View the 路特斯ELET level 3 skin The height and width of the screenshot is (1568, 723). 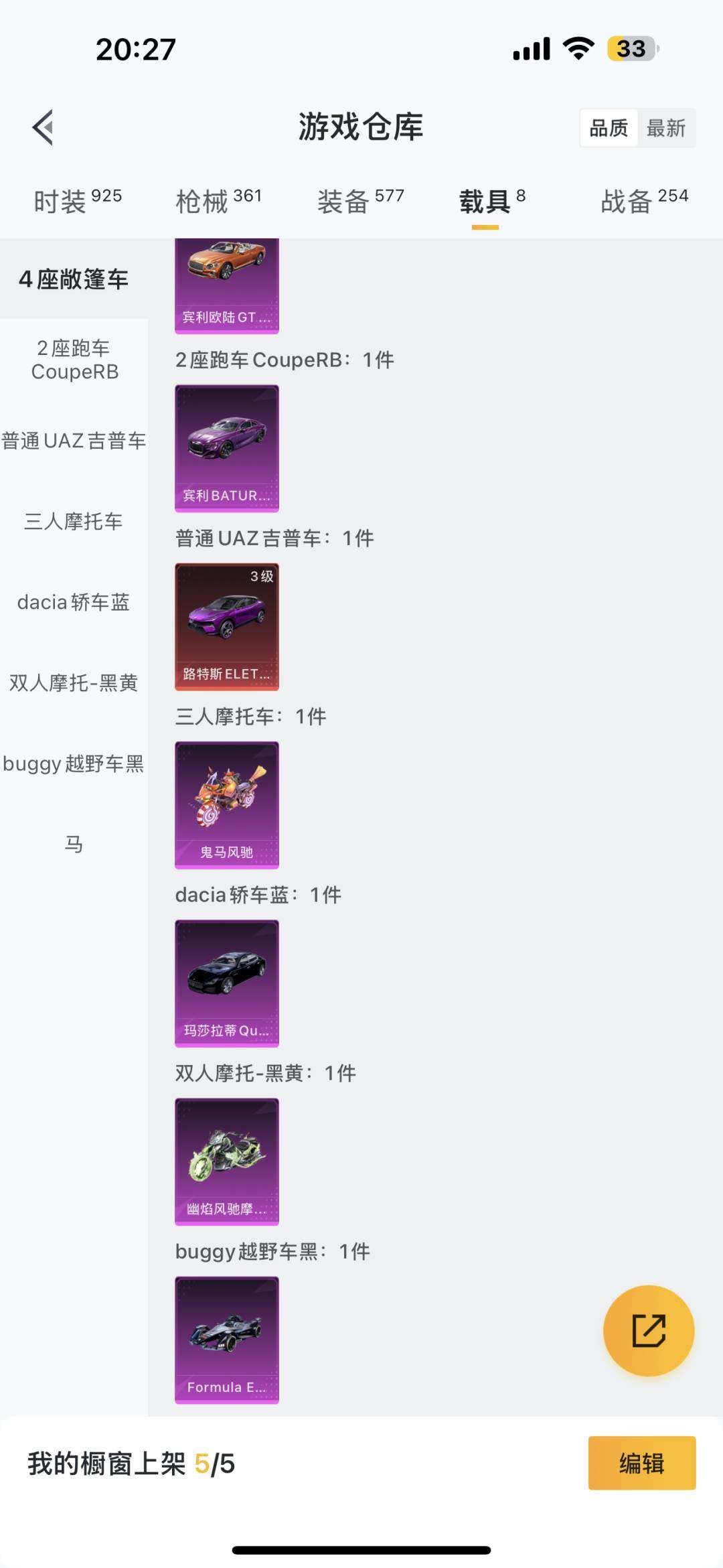(227, 626)
